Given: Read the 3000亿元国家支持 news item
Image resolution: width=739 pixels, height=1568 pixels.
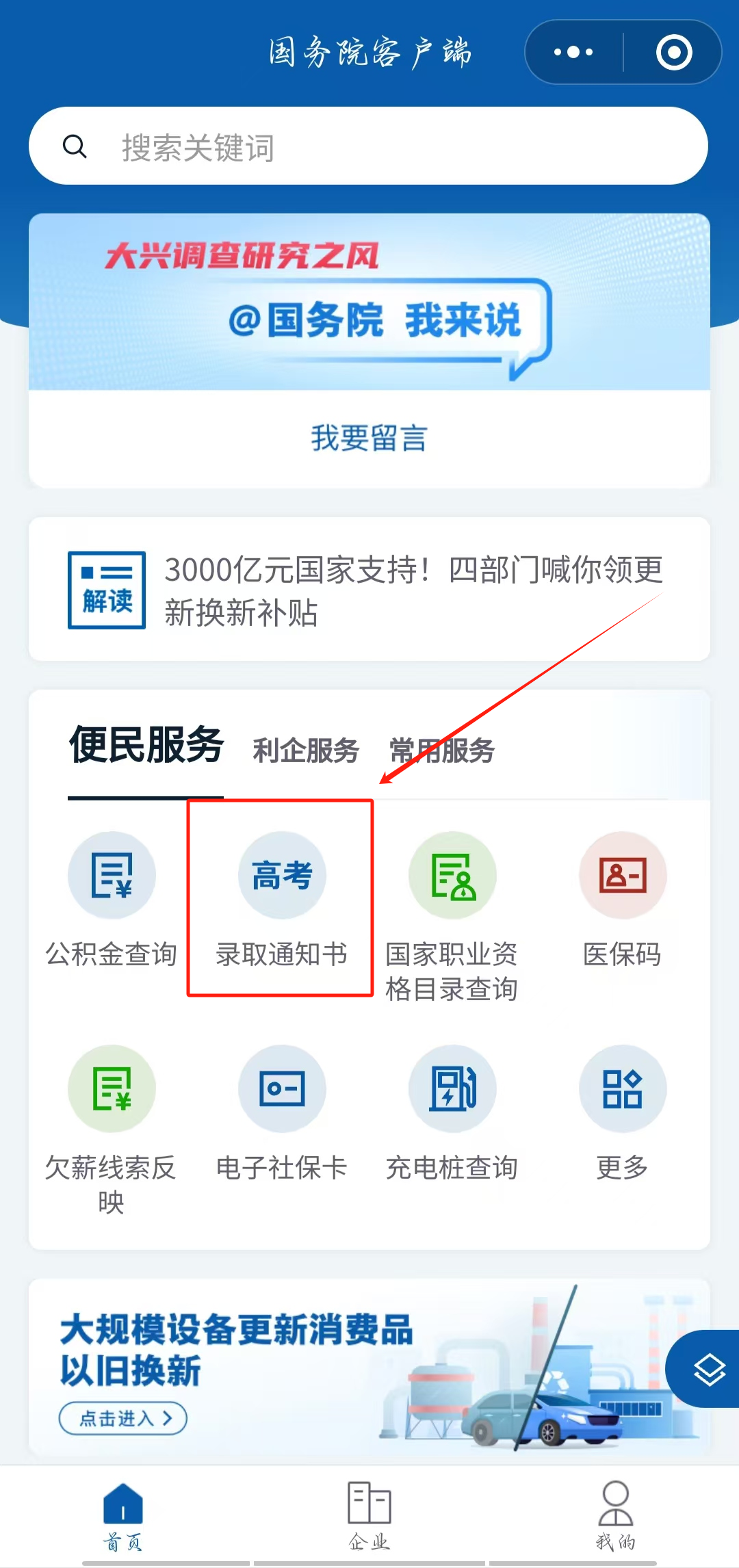Looking at the screenshot, I should tap(413, 590).
